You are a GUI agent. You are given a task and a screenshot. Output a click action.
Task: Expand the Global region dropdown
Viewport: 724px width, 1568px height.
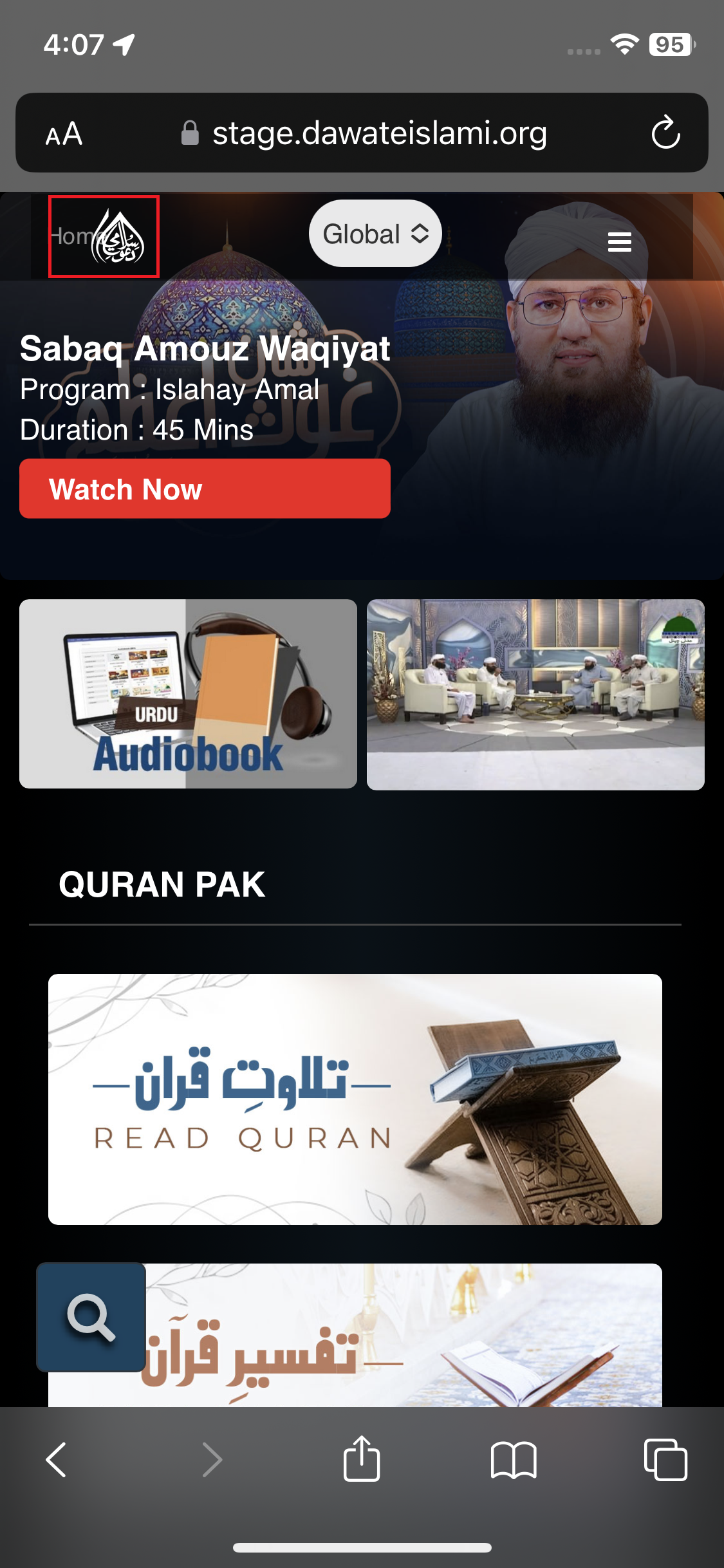pyautogui.click(x=375, y=234)
